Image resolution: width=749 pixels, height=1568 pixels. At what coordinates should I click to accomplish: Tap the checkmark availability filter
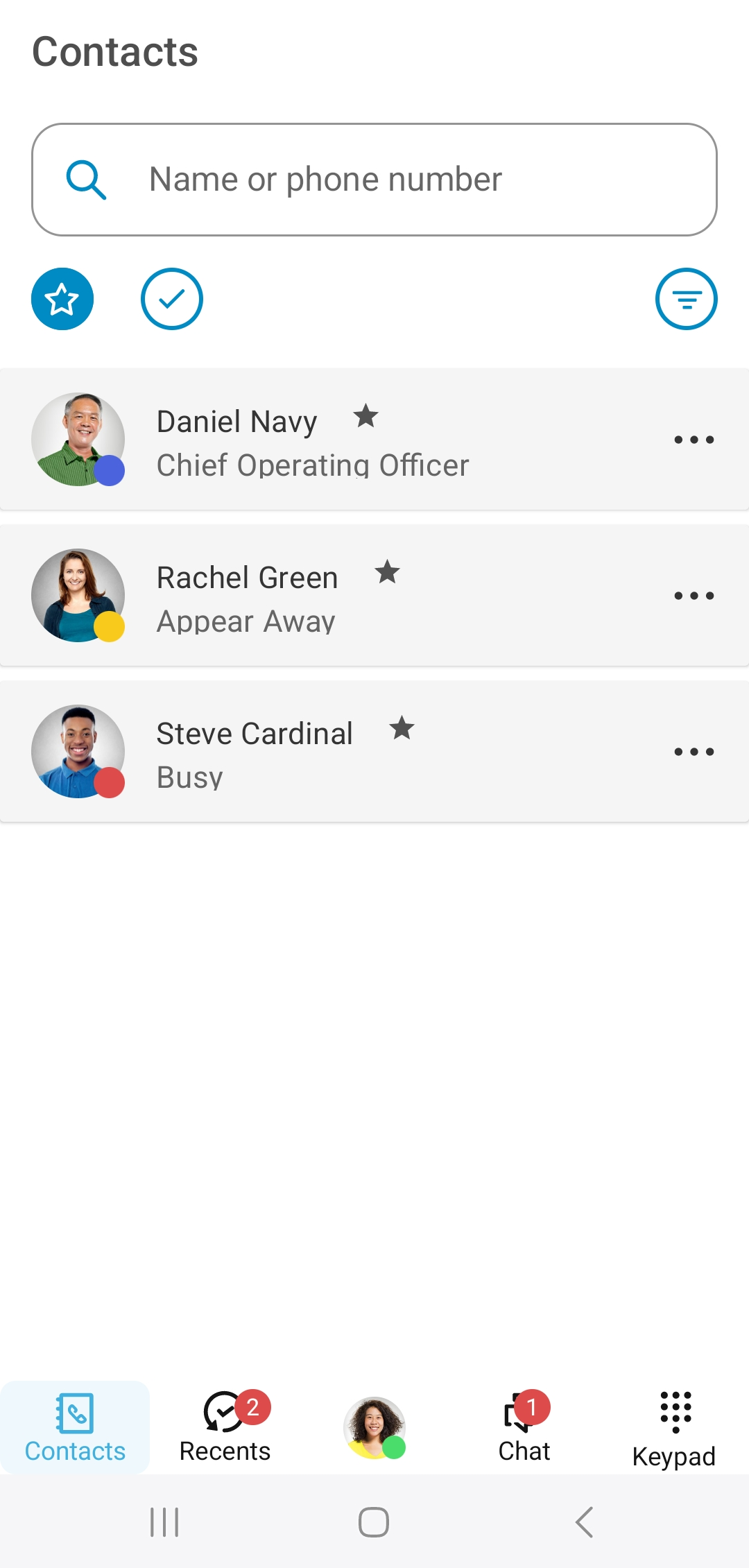click(171, 299)
